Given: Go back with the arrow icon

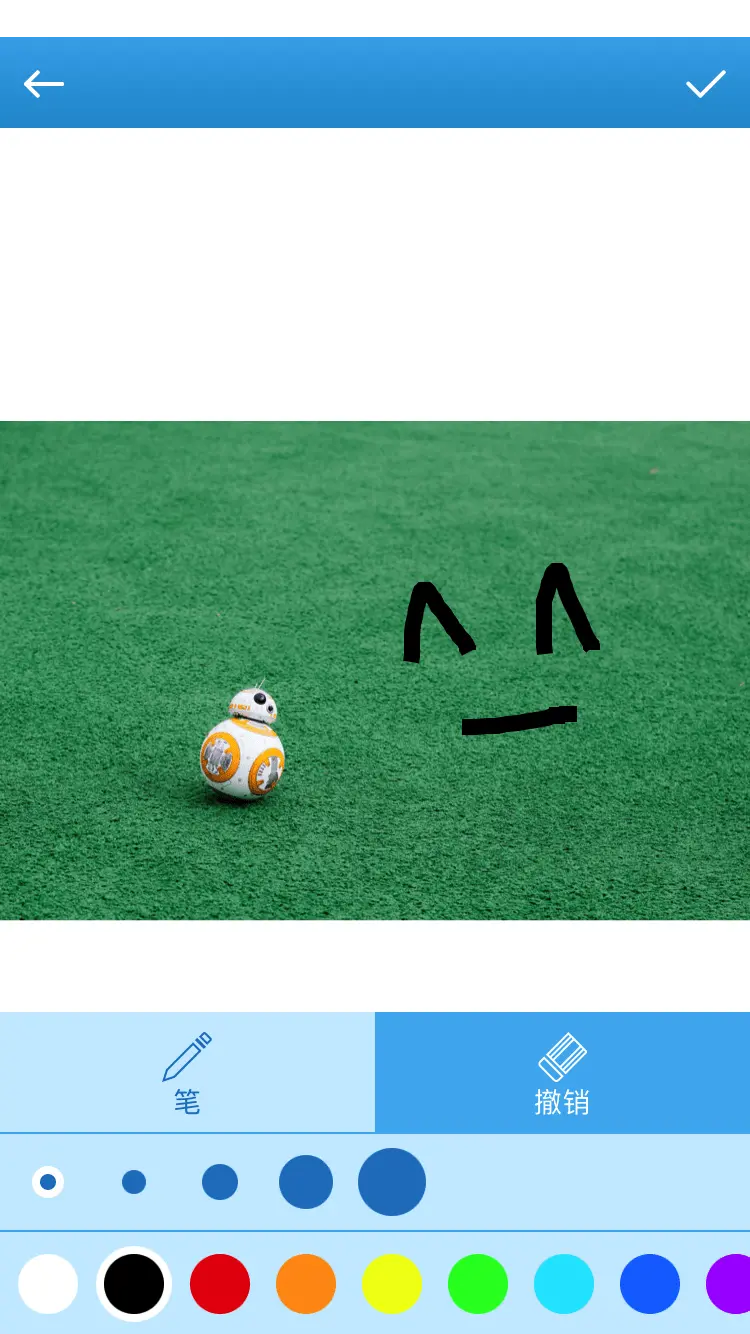Looking at the screenshot, I should (x=44, y=84).
